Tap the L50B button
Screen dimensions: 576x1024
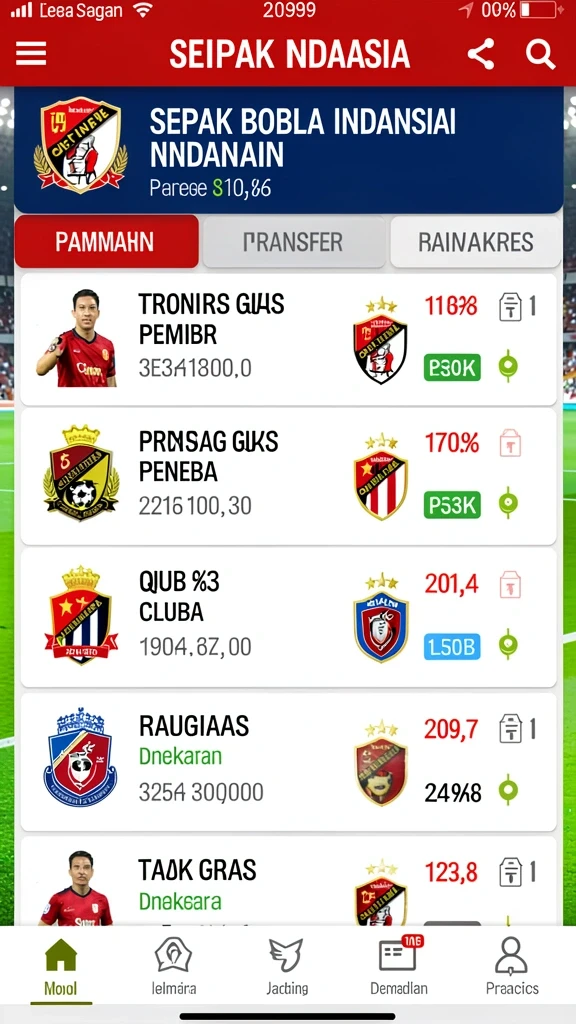coord(452,646)
